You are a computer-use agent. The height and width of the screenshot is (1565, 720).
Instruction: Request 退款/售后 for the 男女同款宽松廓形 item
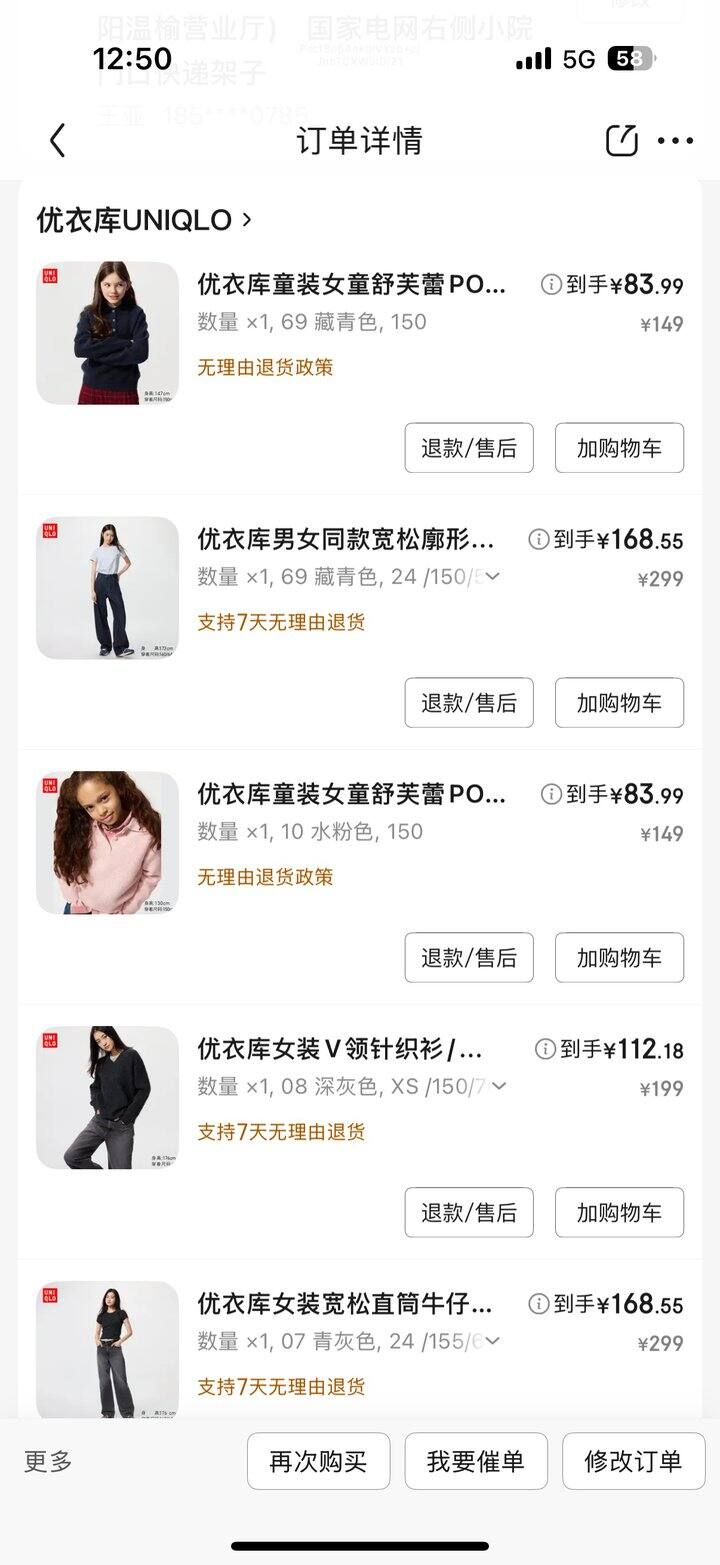coord(469,703)
